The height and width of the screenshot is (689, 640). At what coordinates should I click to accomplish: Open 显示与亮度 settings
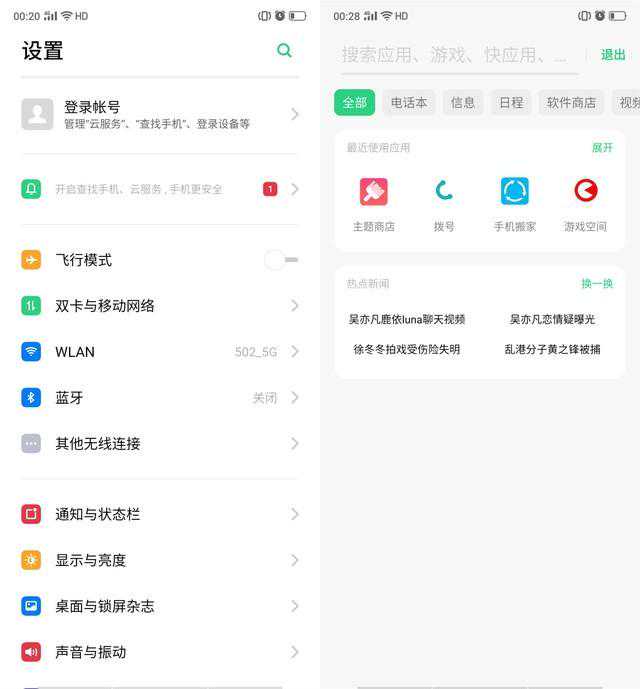coord(160,560)
